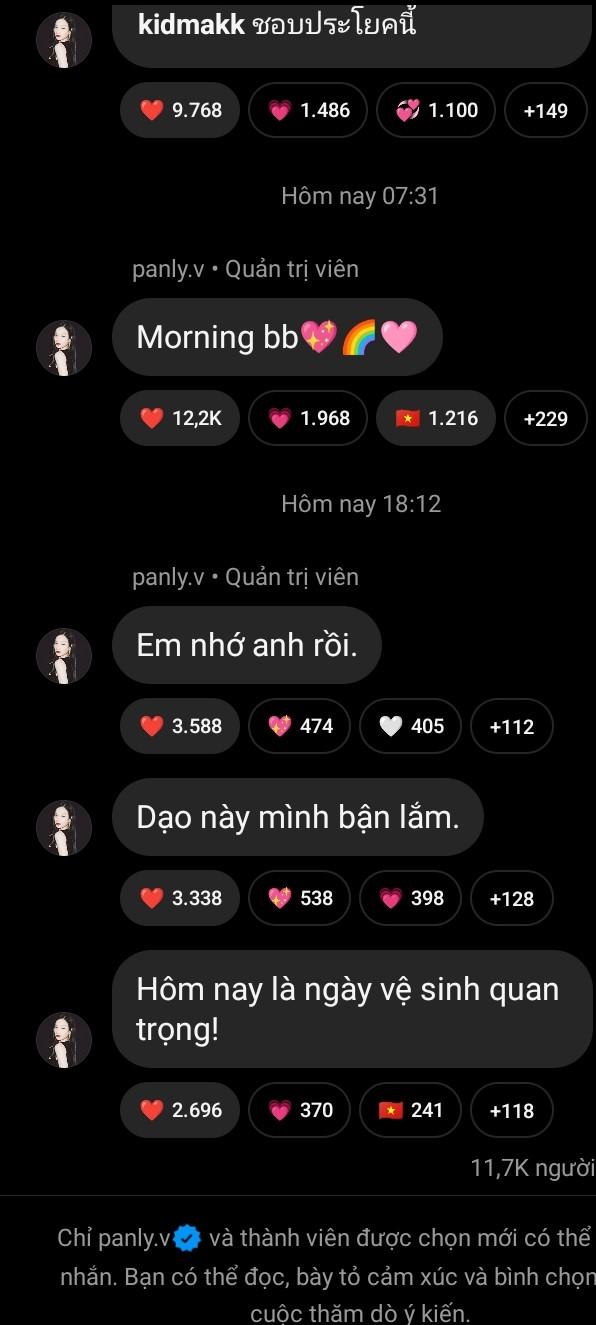This screenshot has width=596, height=1325.
Task: Open +149 more reactions on kidmakk message
Action: click(x=545, y=110)
